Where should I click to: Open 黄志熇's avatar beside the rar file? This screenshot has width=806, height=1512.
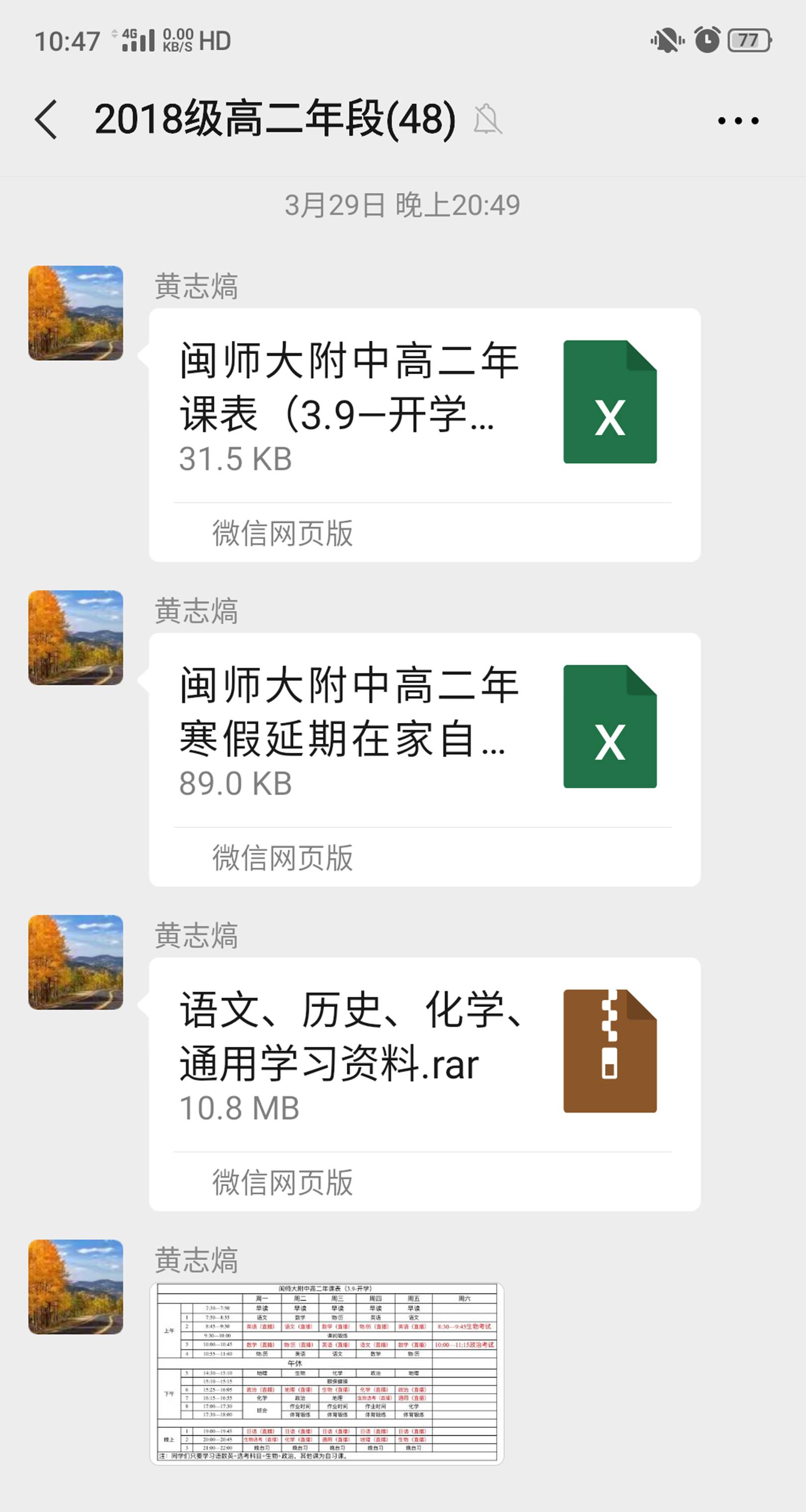point(76,962)
